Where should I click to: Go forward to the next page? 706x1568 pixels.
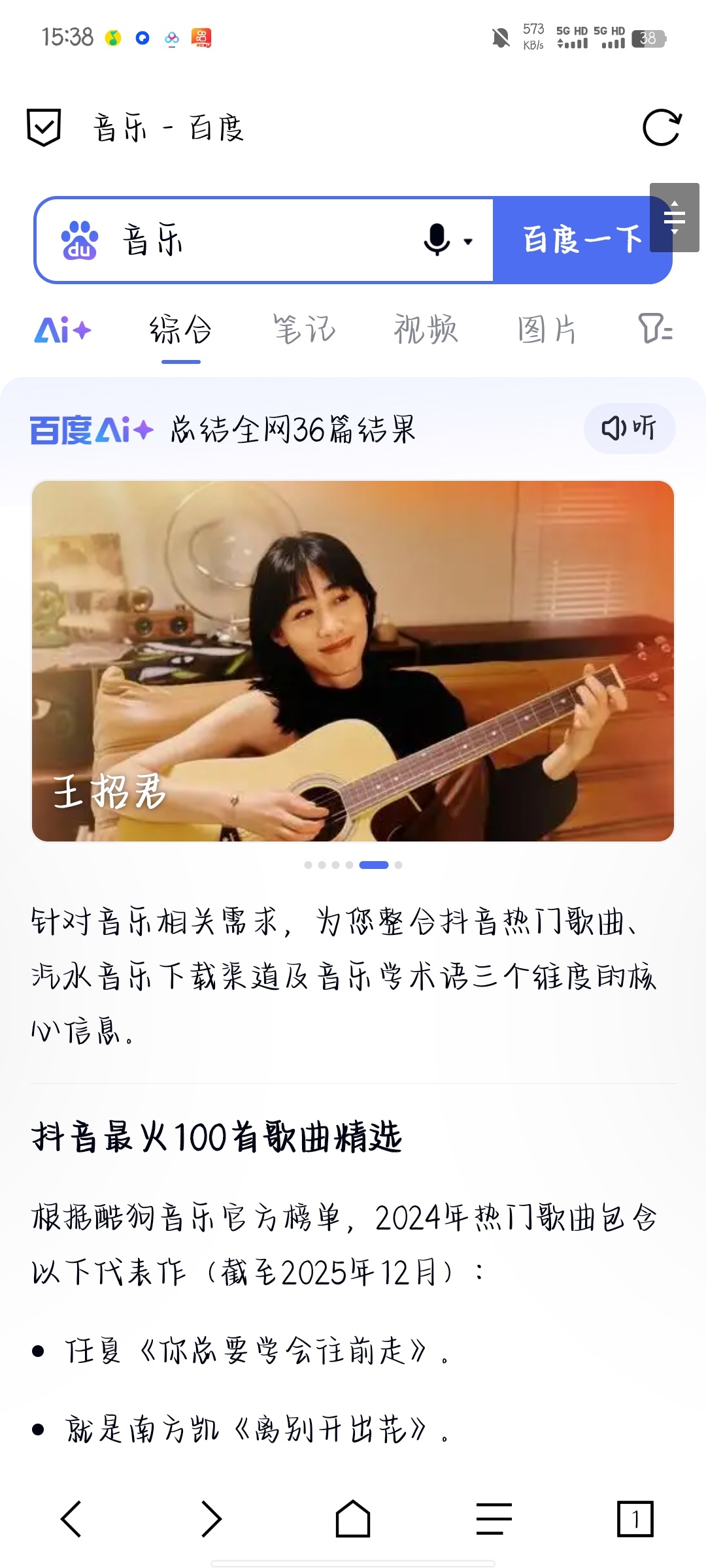tap(211, 1519)
